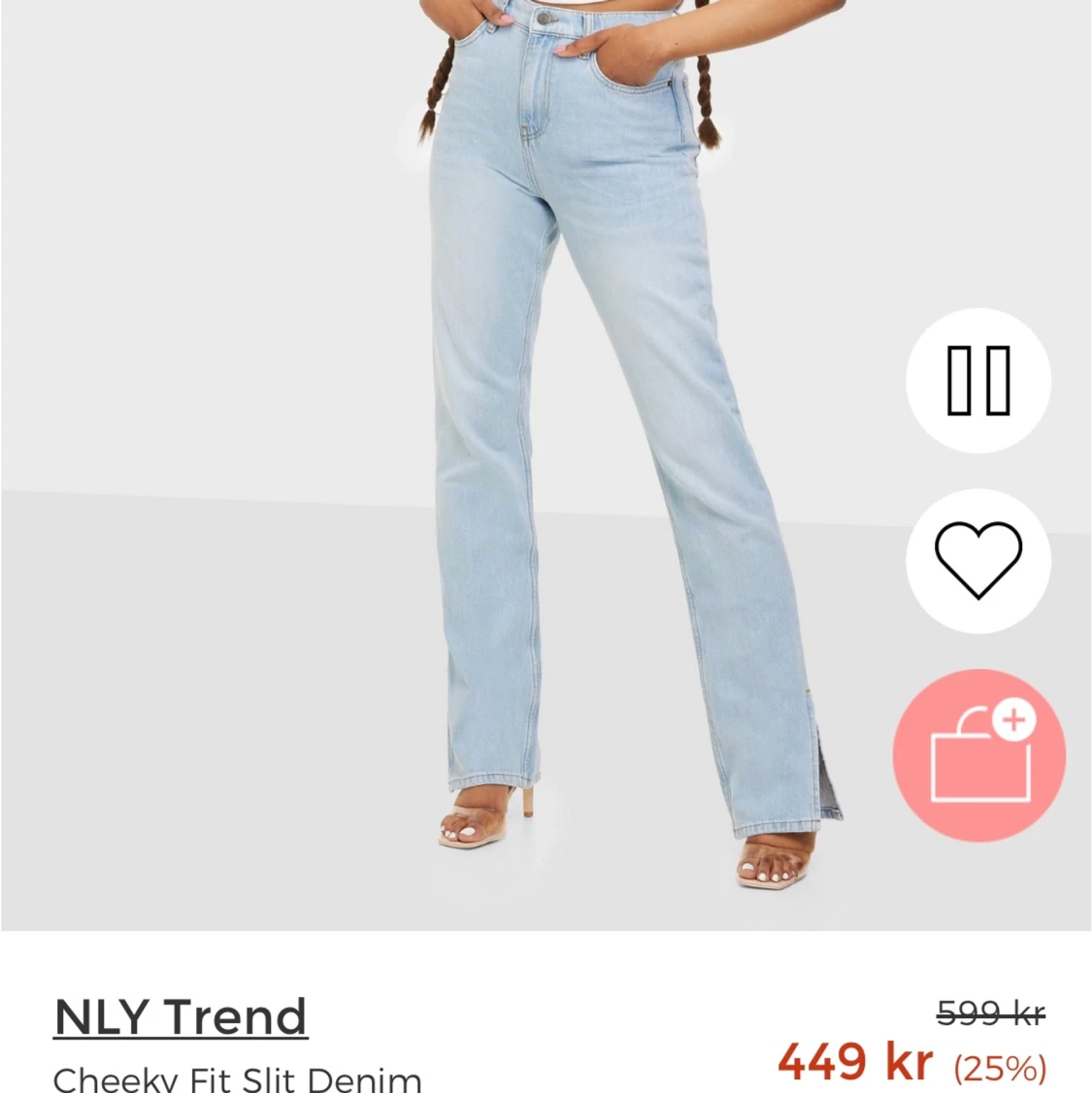Open the two-column compare view icon
1092x1093 pixels.
pyautogui.click(x=978, y=381)
